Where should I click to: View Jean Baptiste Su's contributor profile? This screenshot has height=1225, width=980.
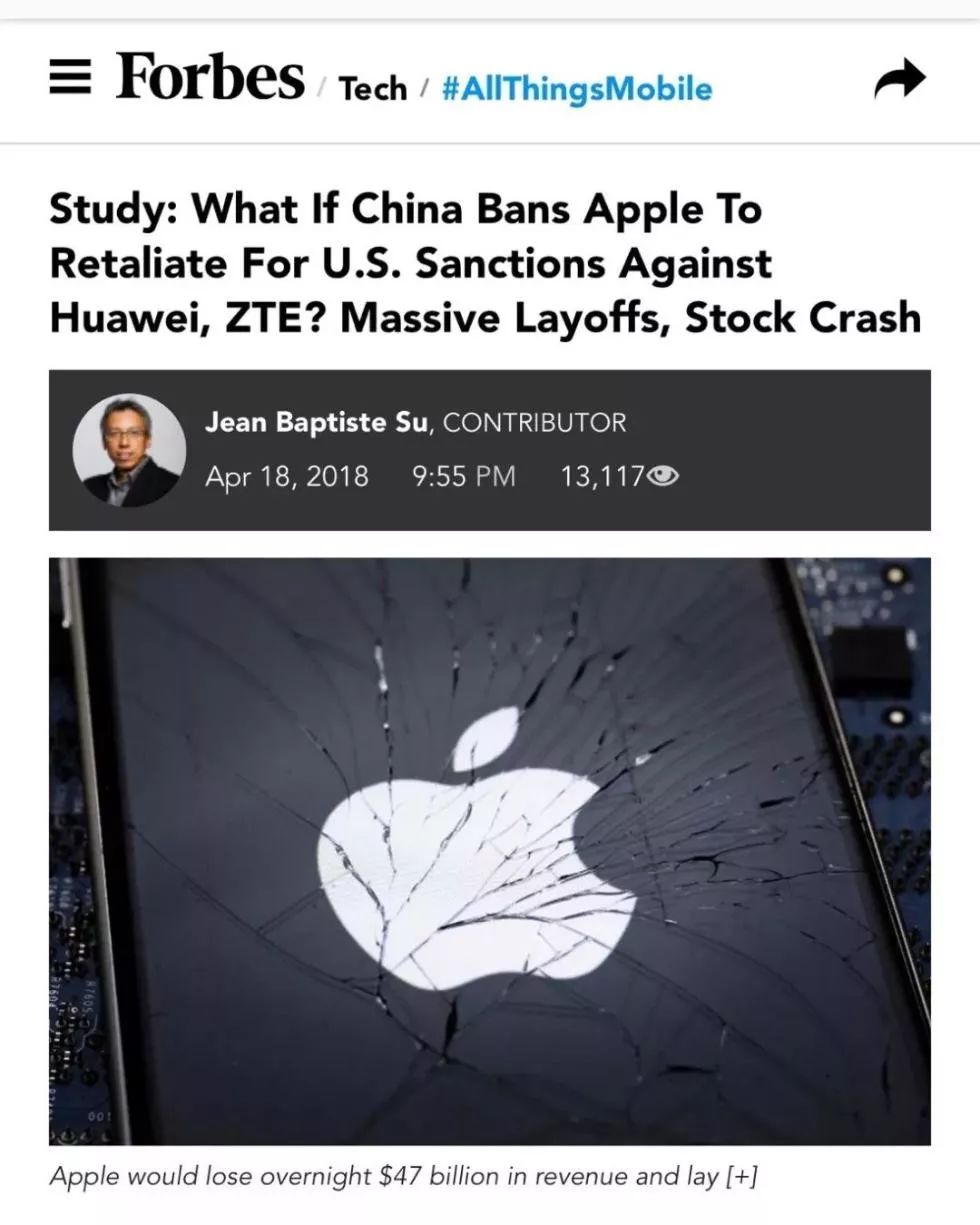[317, 422]
